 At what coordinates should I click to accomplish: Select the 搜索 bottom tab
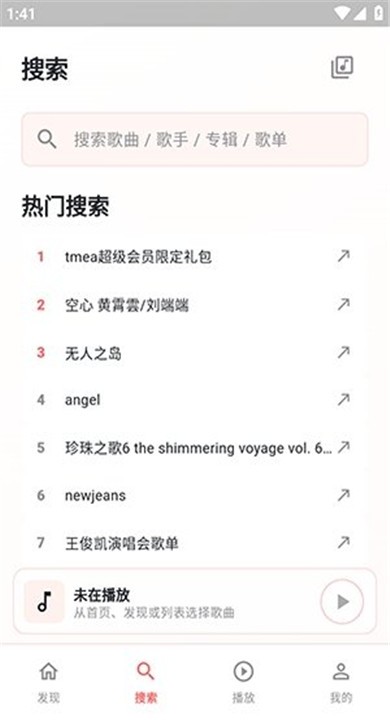(x=146, y=682)
